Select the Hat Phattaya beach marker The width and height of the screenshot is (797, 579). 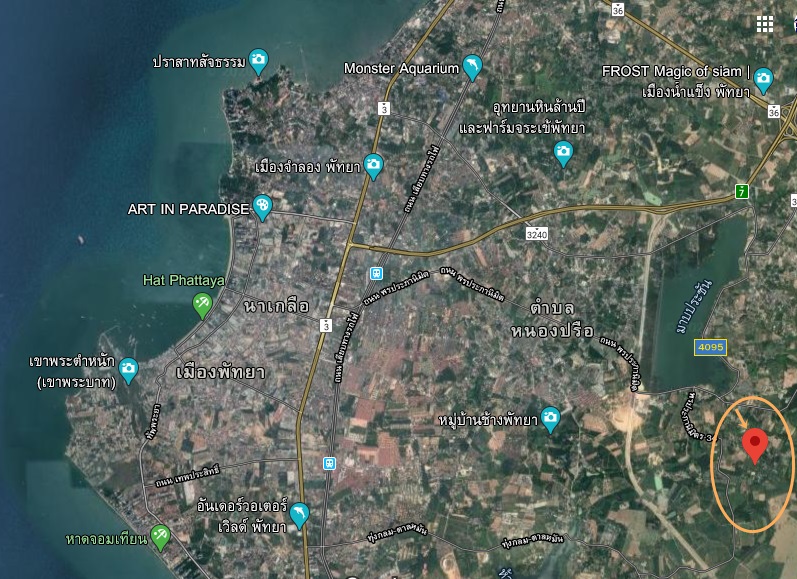203,303
